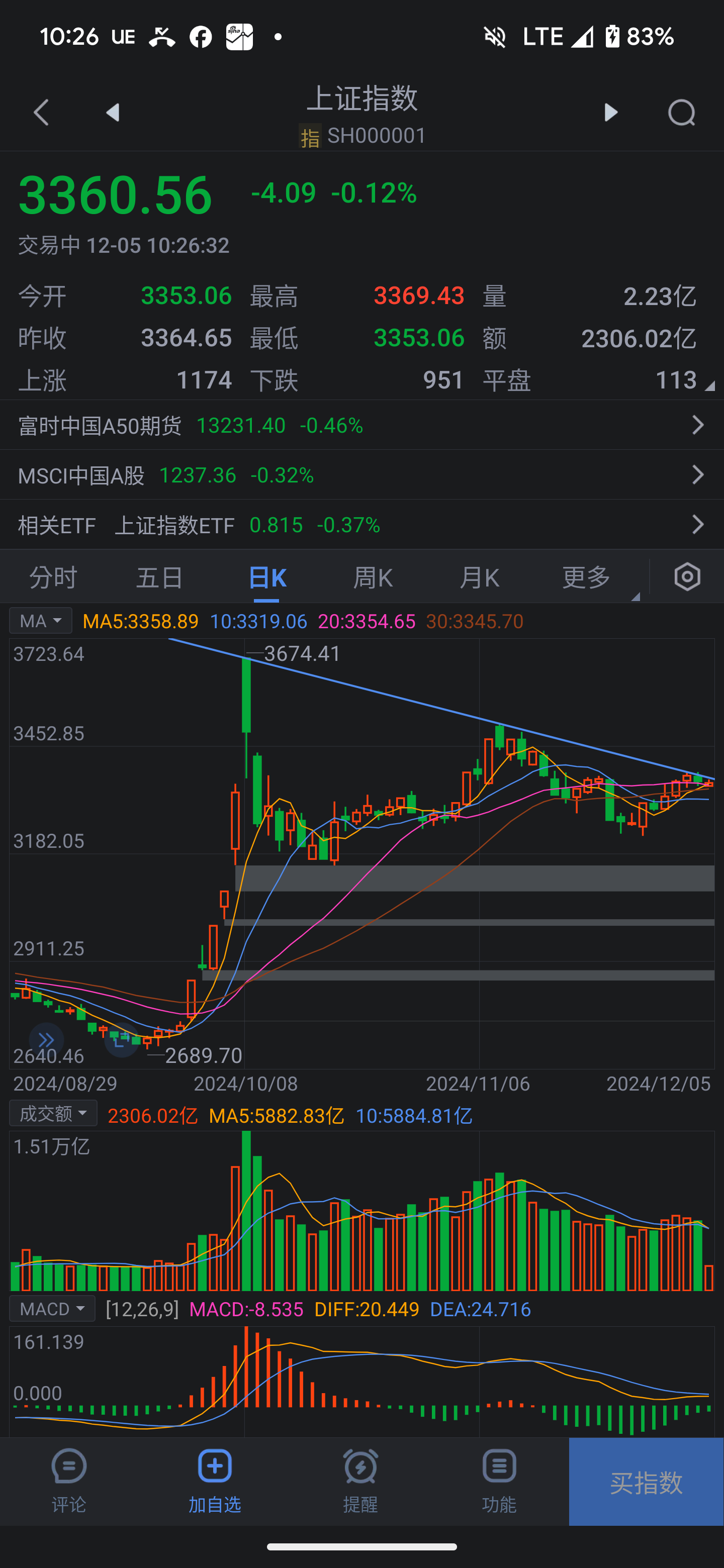Switch to the next stock with right triangle
Image resolution: width=724 pixels, height=1568 pixels.
click(x=611, y=113)
